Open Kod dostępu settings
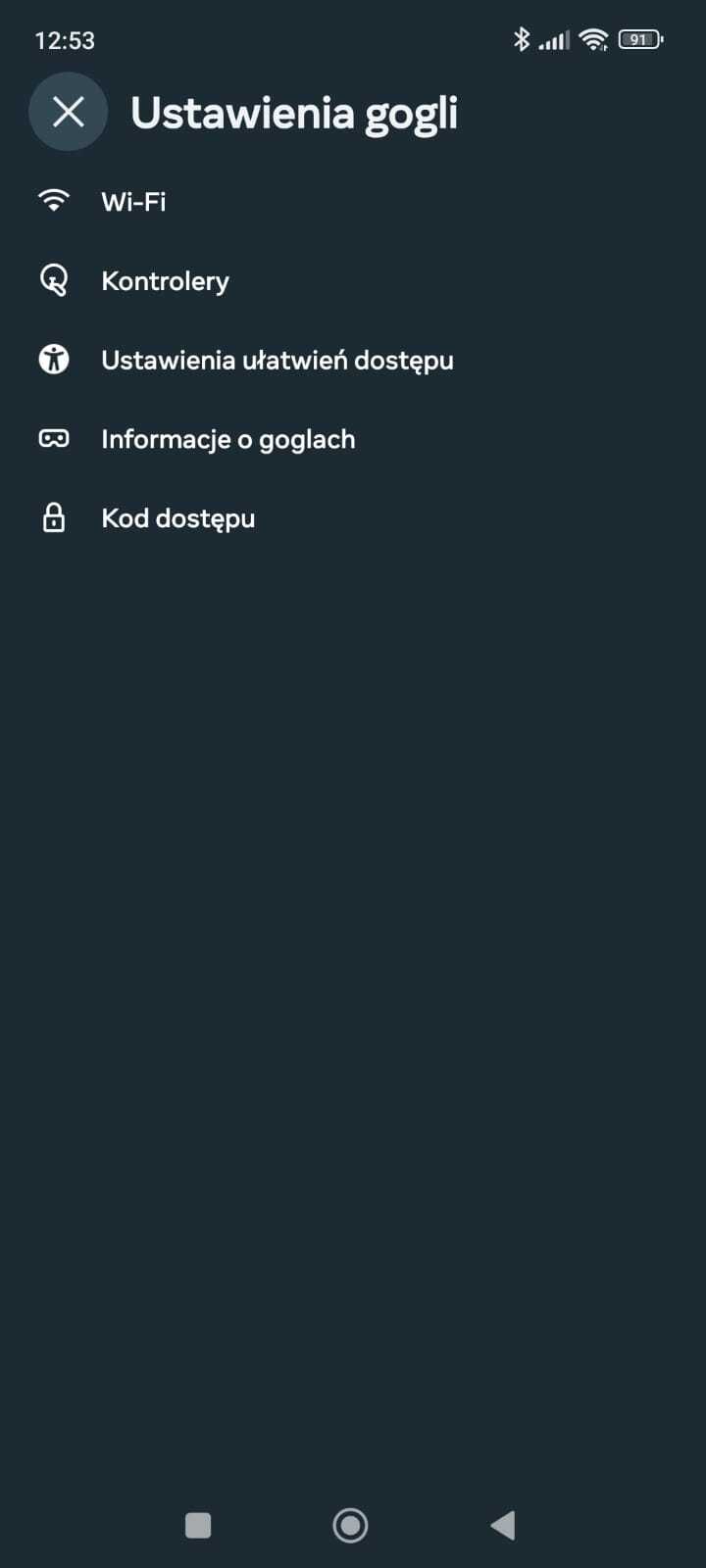This screenshot has height=1568, width=706. tap(177, 518)
